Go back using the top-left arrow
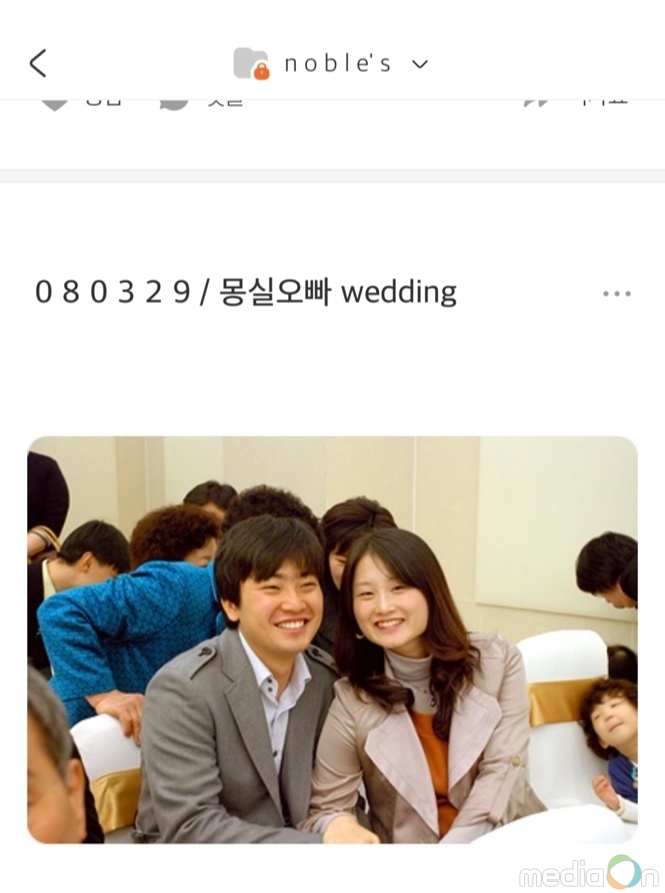This screenshot has width=665, height=893. tap(38, 64)
